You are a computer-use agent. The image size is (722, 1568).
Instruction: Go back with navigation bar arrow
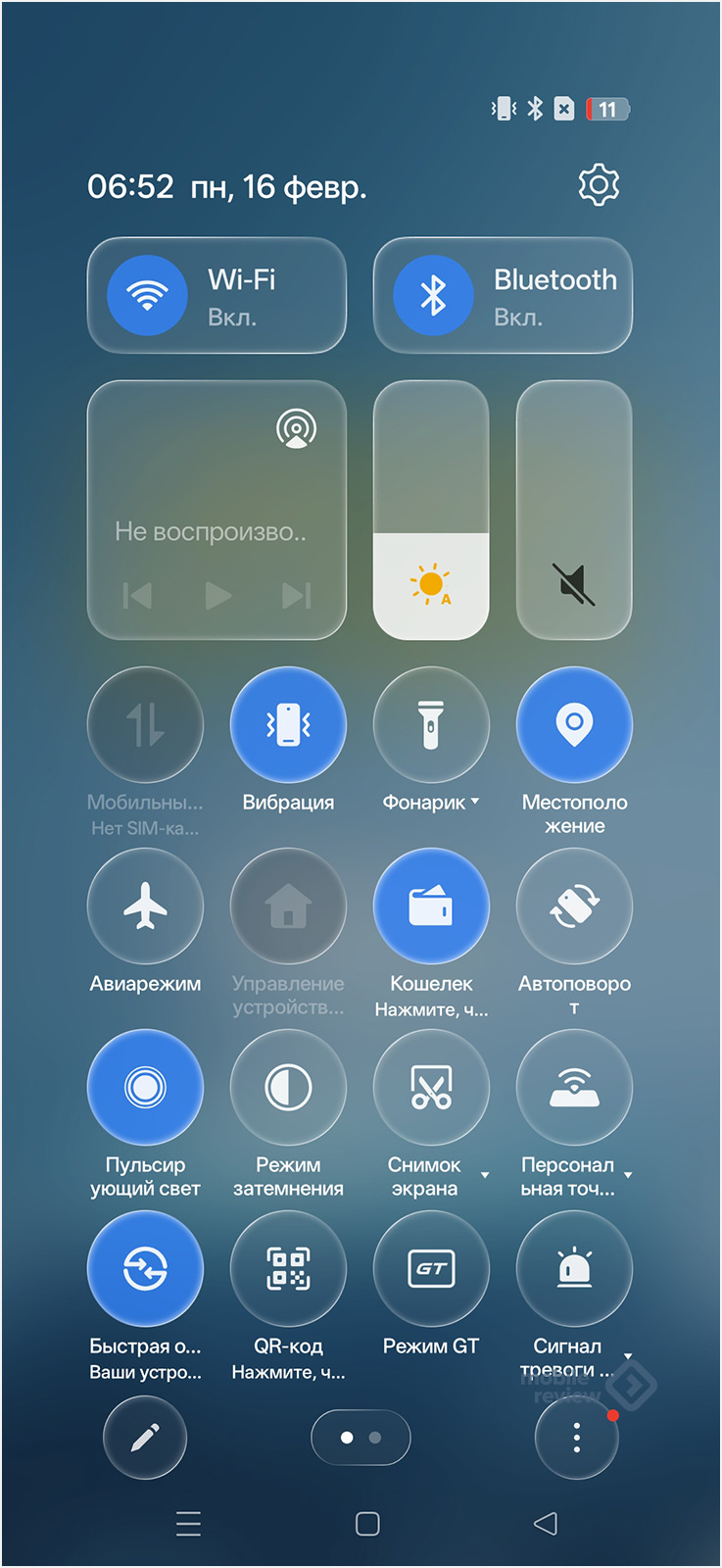point(546,1523)
